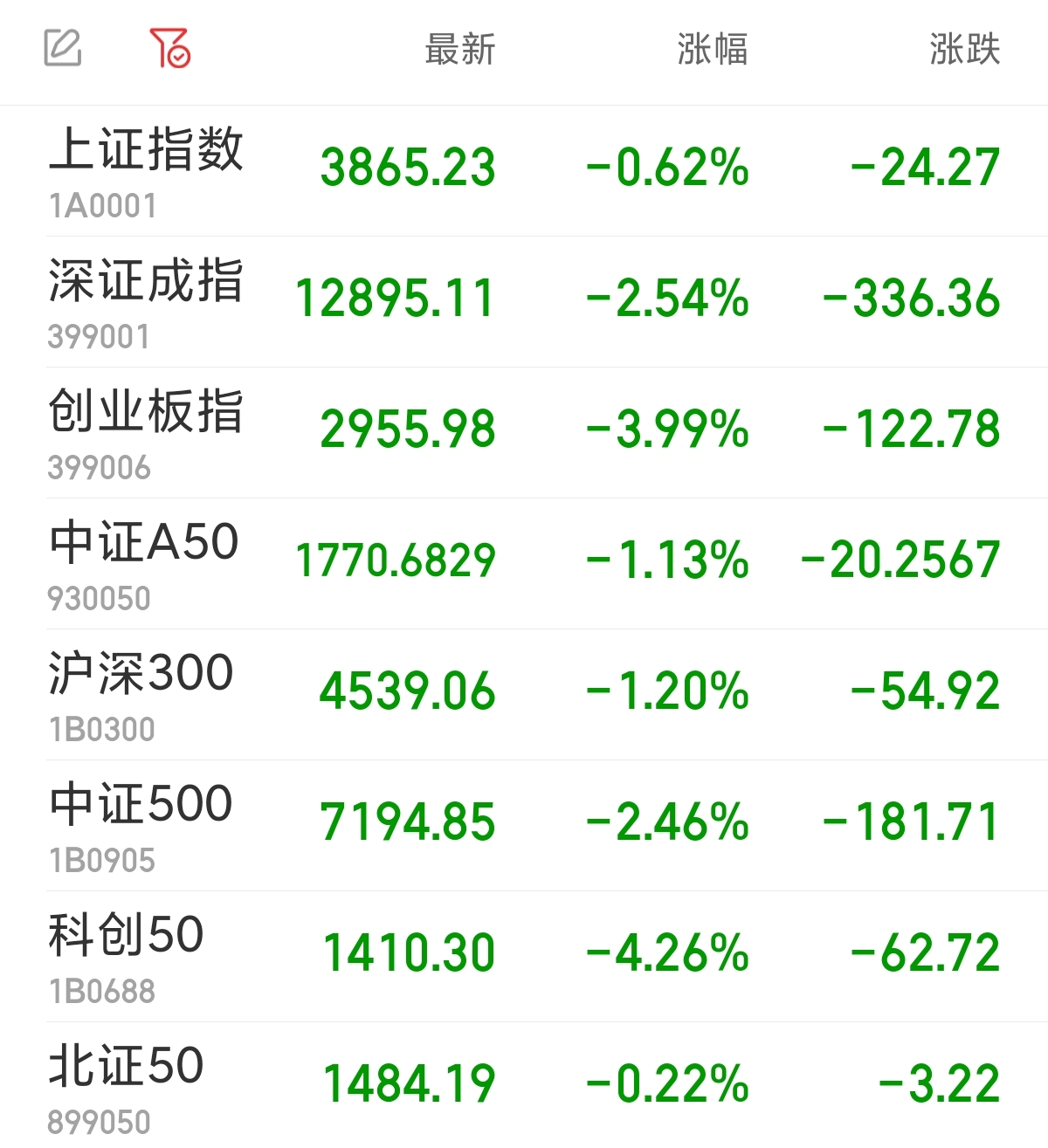Sort by 最新 column header
The width and height of the screenshot is (1048, 1148).
459,50
